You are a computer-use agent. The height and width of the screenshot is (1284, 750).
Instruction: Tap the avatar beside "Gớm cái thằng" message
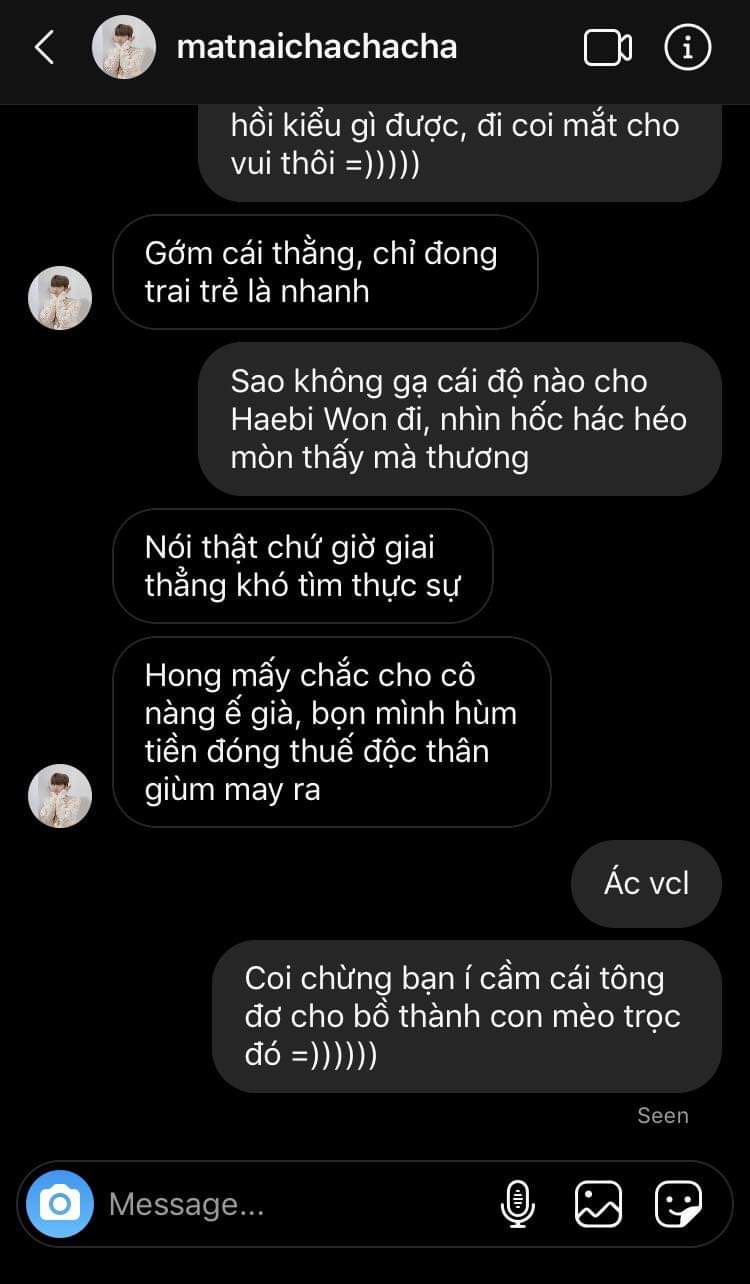click(x=60, y=298)
